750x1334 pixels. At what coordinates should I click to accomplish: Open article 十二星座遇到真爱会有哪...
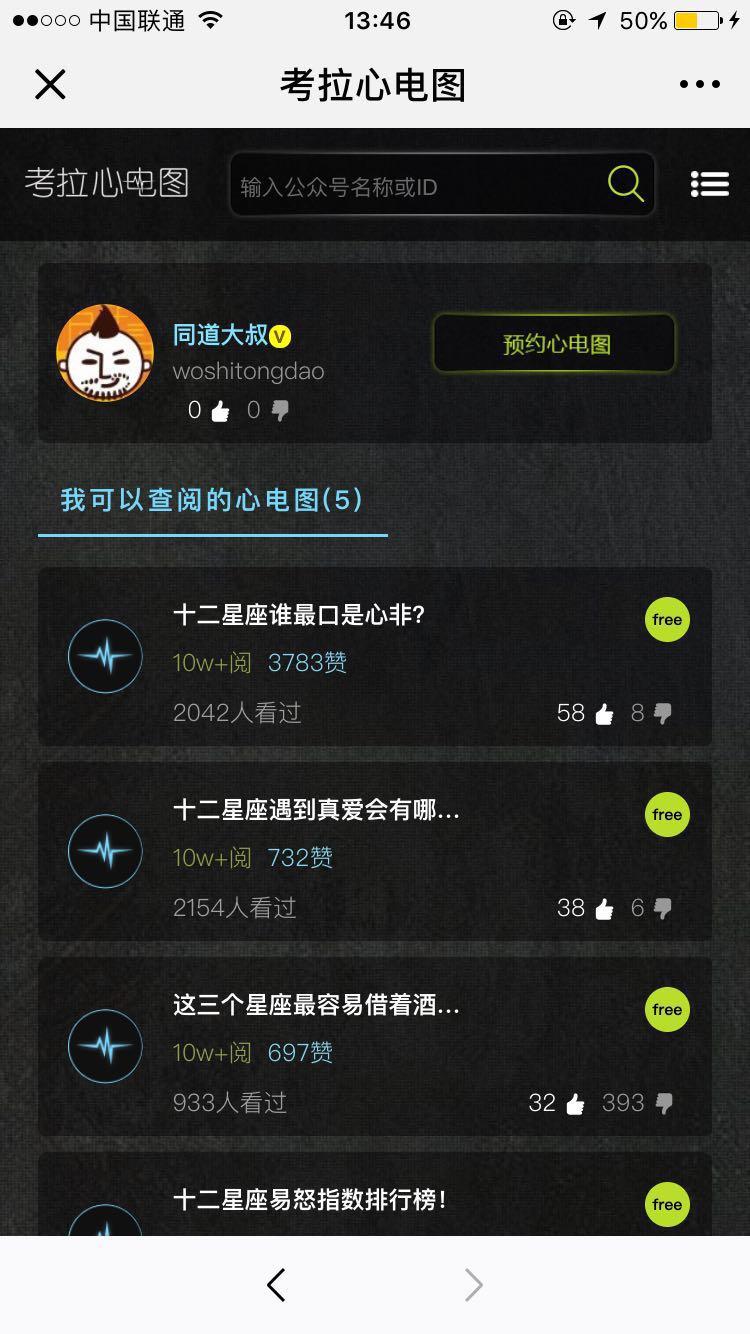(316, 810)
